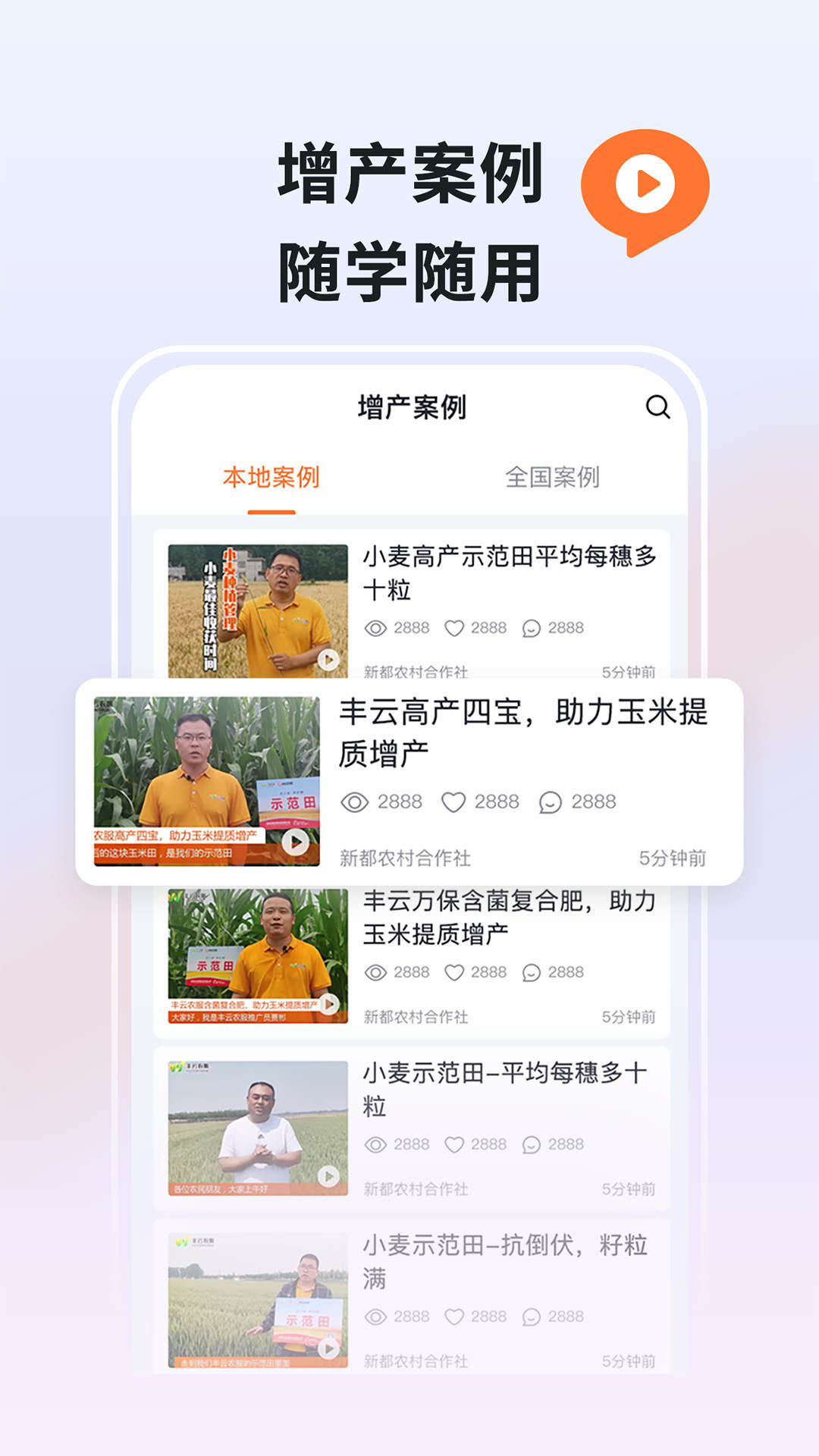Open the search icon on 增产案例 page
The width and height of the screenshot is (819, 1456).
pyautogui.click(x=658, y=407)
